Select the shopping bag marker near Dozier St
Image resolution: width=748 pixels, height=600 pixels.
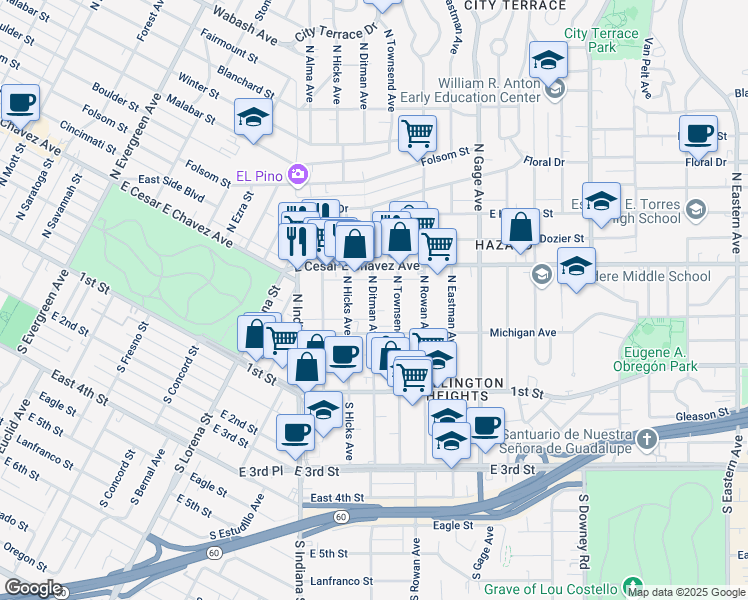pyautogui.click(x=520, y=226)
